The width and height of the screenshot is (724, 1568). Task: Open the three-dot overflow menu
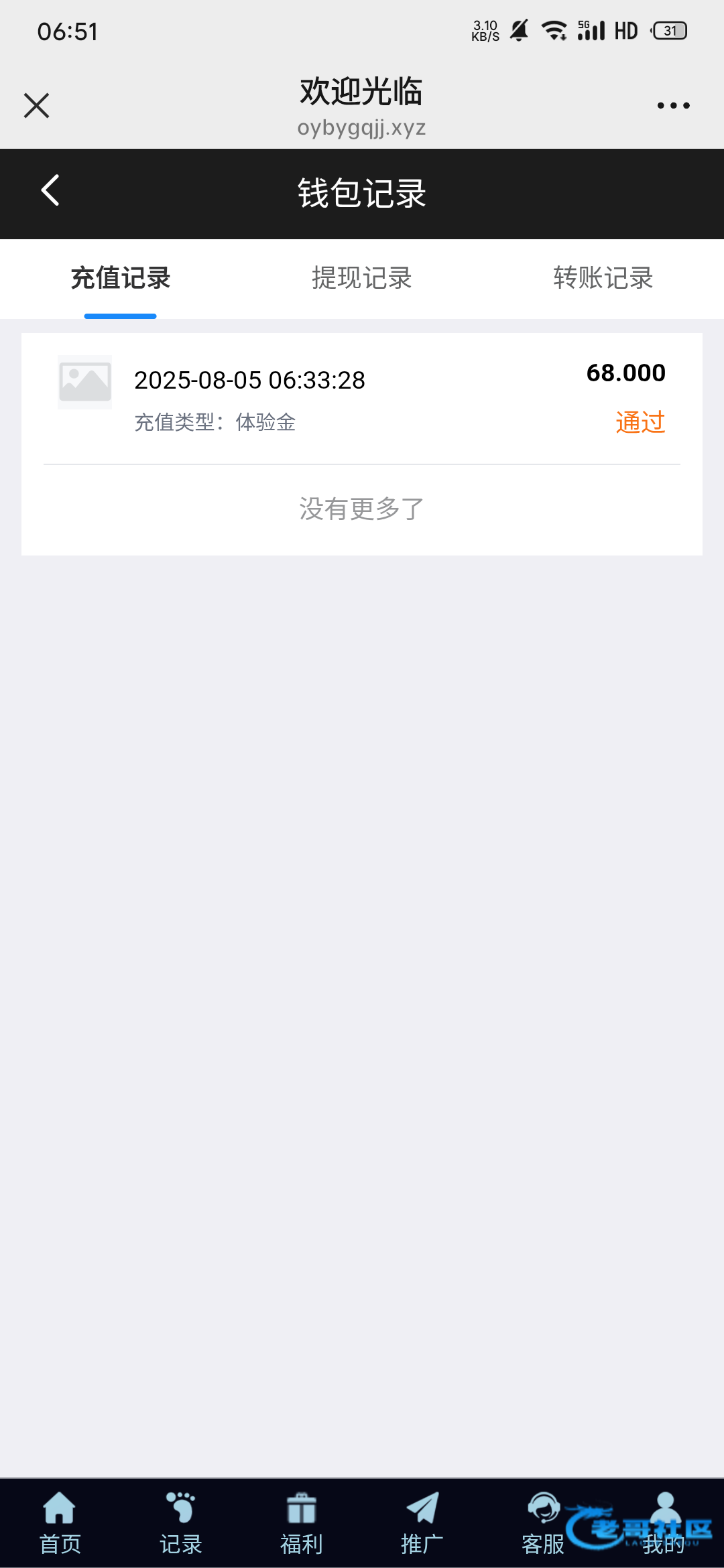(x=673, y=105)
